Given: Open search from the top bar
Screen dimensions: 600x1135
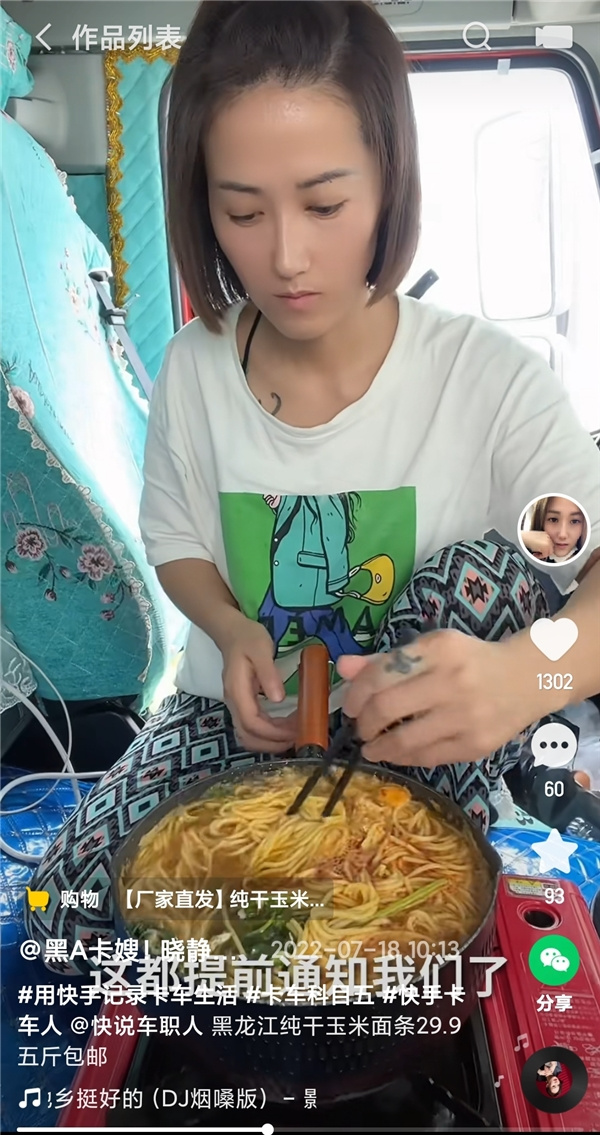Looking at the screenshot, I should 477,36.
